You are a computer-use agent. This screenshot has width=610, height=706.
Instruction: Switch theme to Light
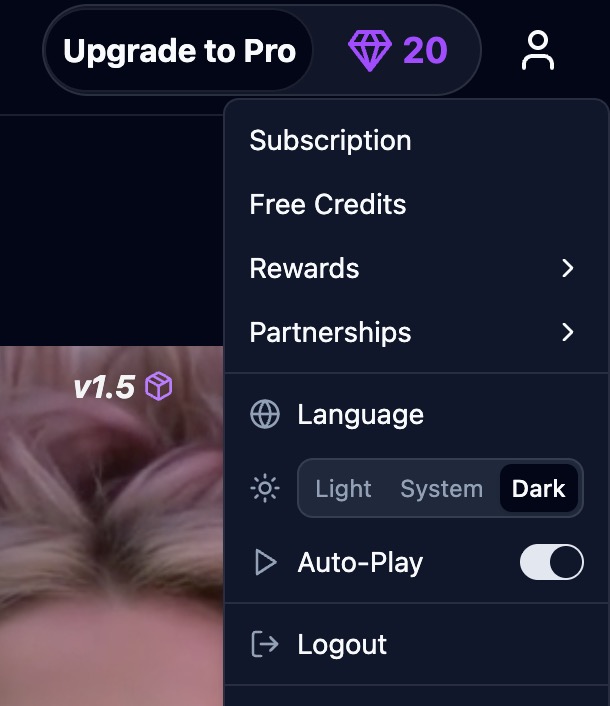[x=343, y=489]
